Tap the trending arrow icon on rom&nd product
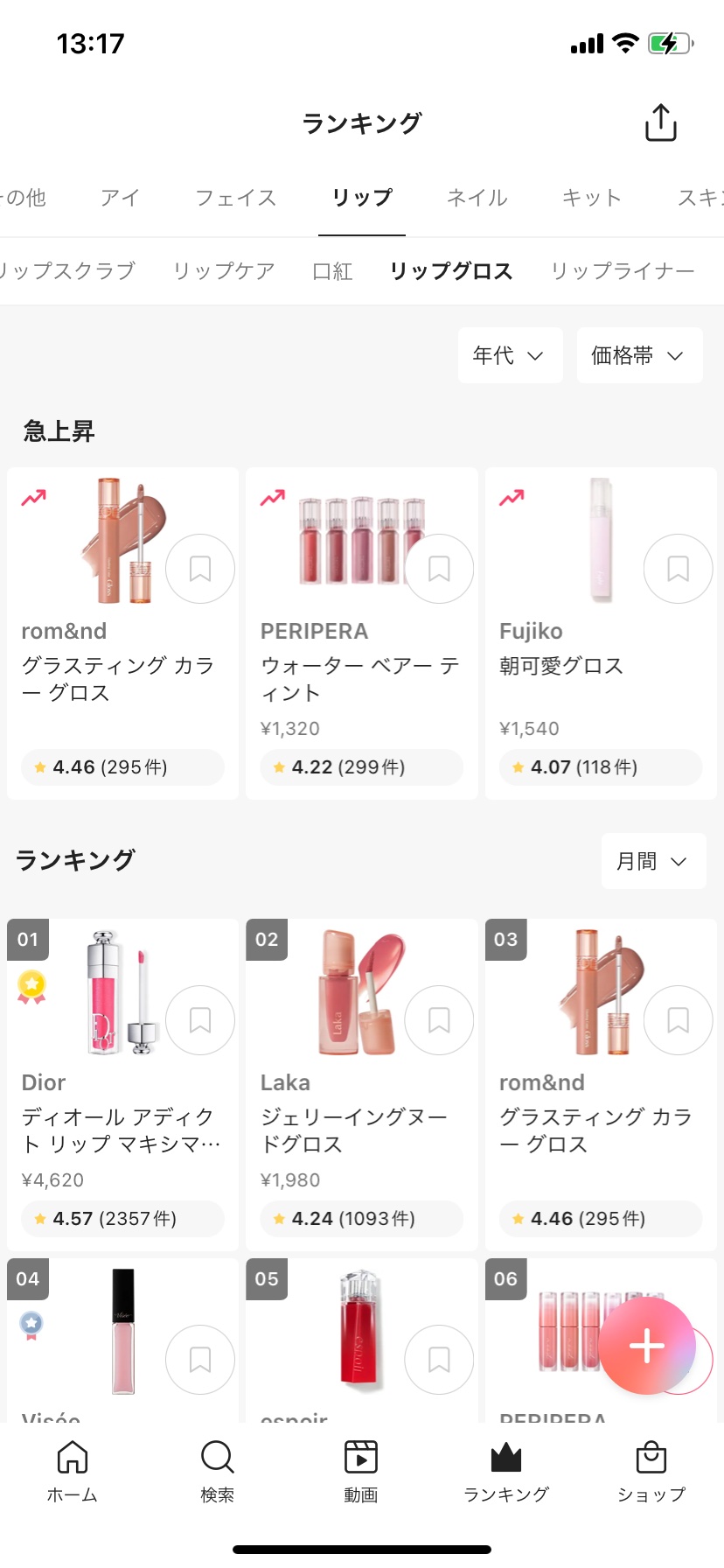 coord(34,495)
